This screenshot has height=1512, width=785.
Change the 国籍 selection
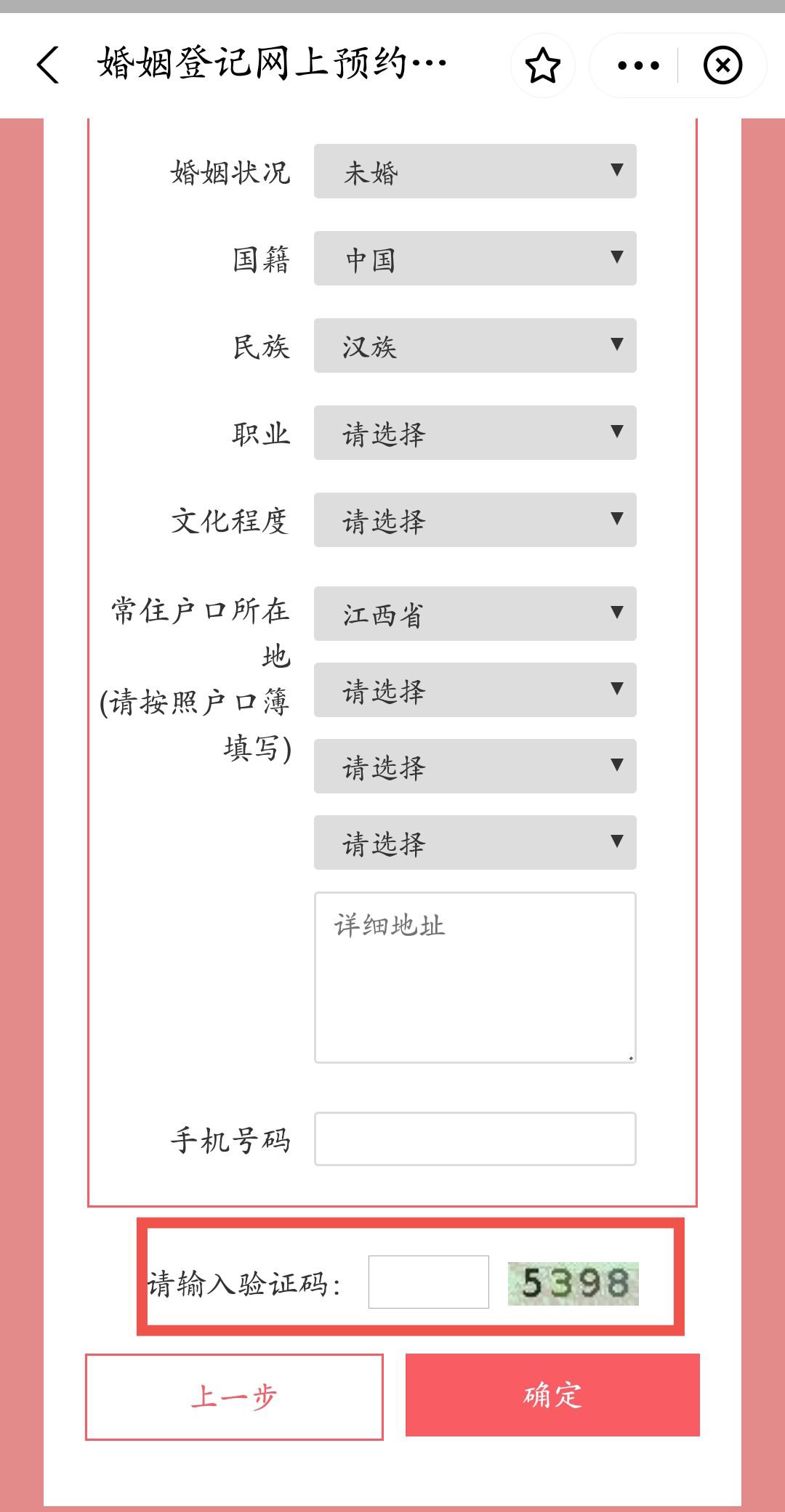click(x=475, y=259)
